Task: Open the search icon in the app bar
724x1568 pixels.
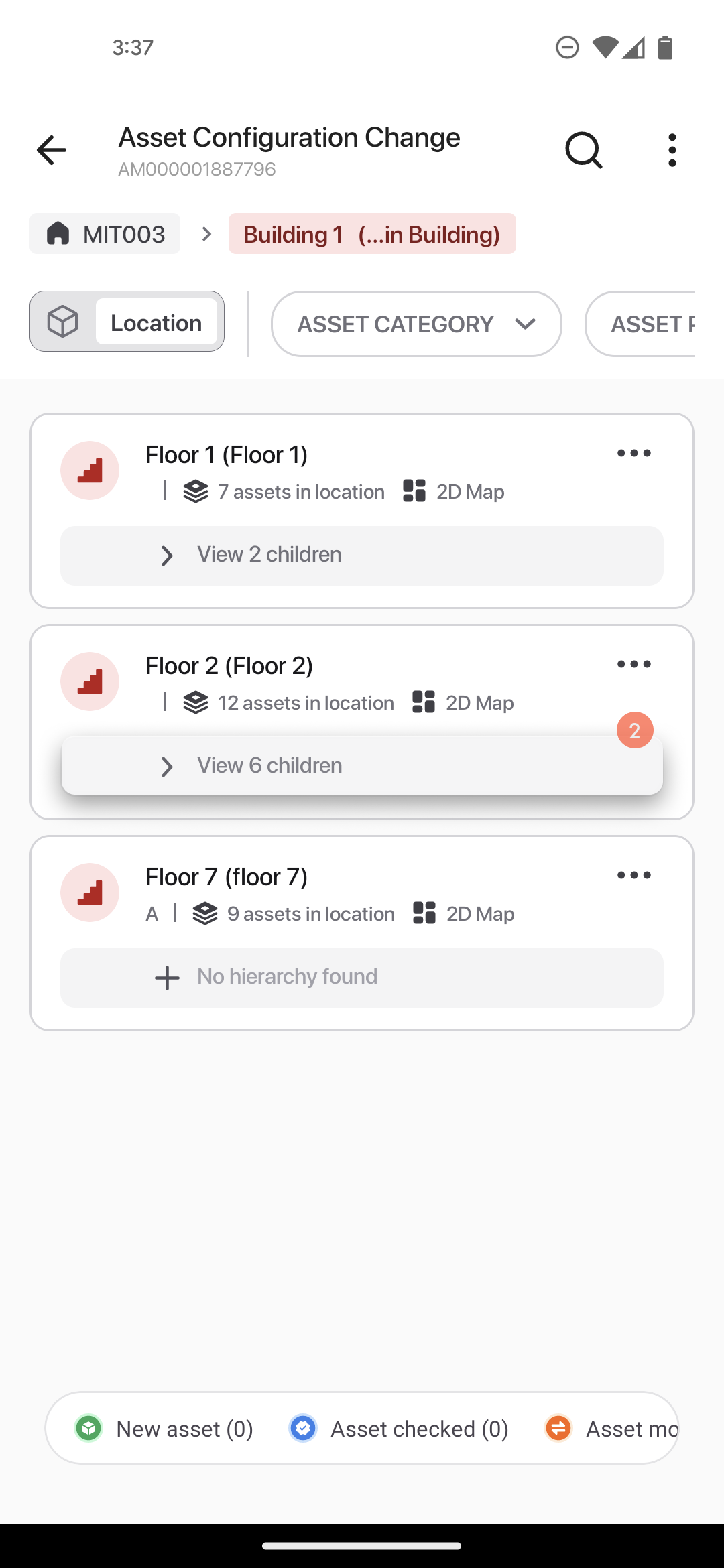Action: click(584, 150)
